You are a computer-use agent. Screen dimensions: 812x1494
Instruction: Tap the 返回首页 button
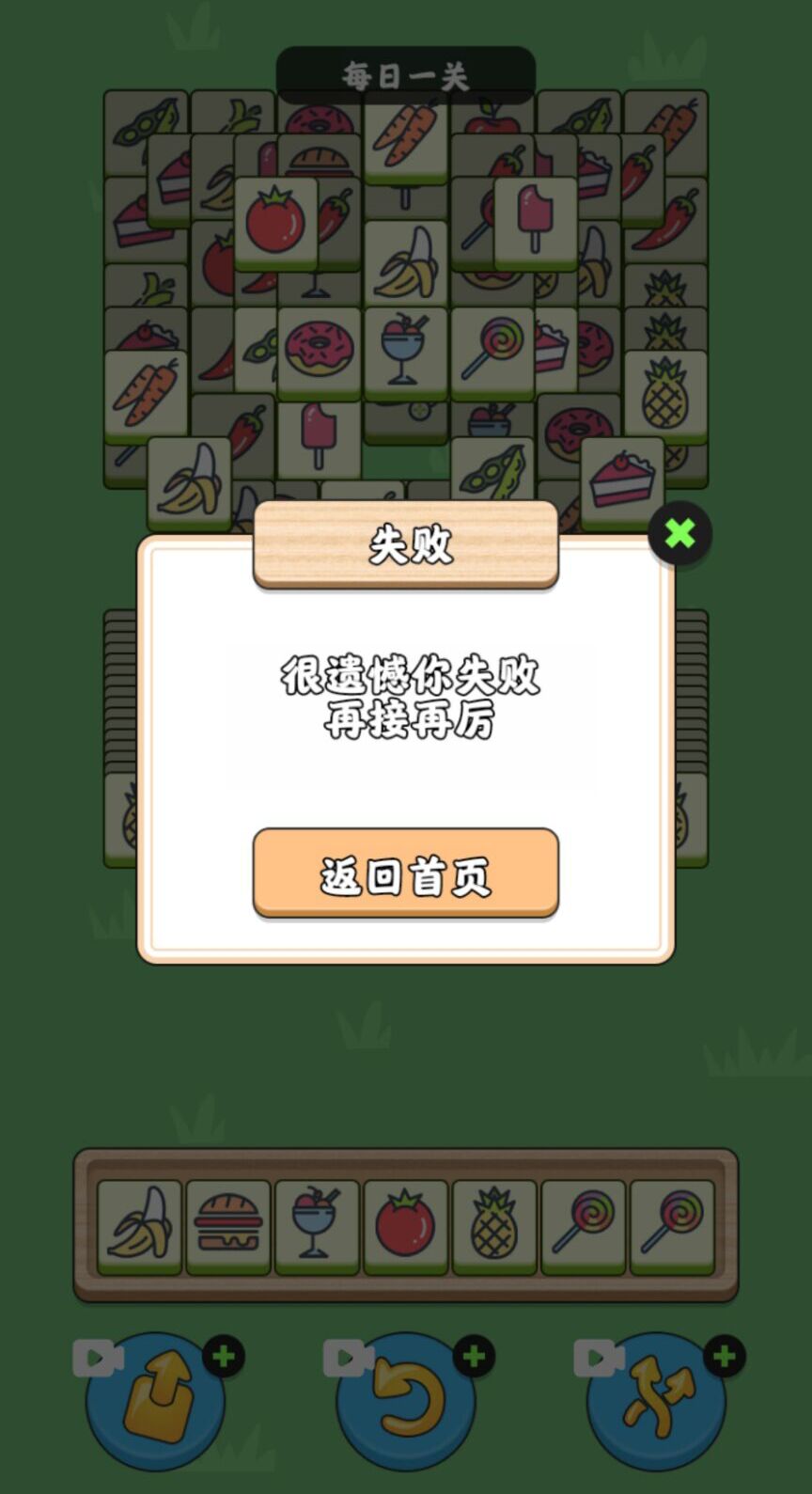[406, 874]
